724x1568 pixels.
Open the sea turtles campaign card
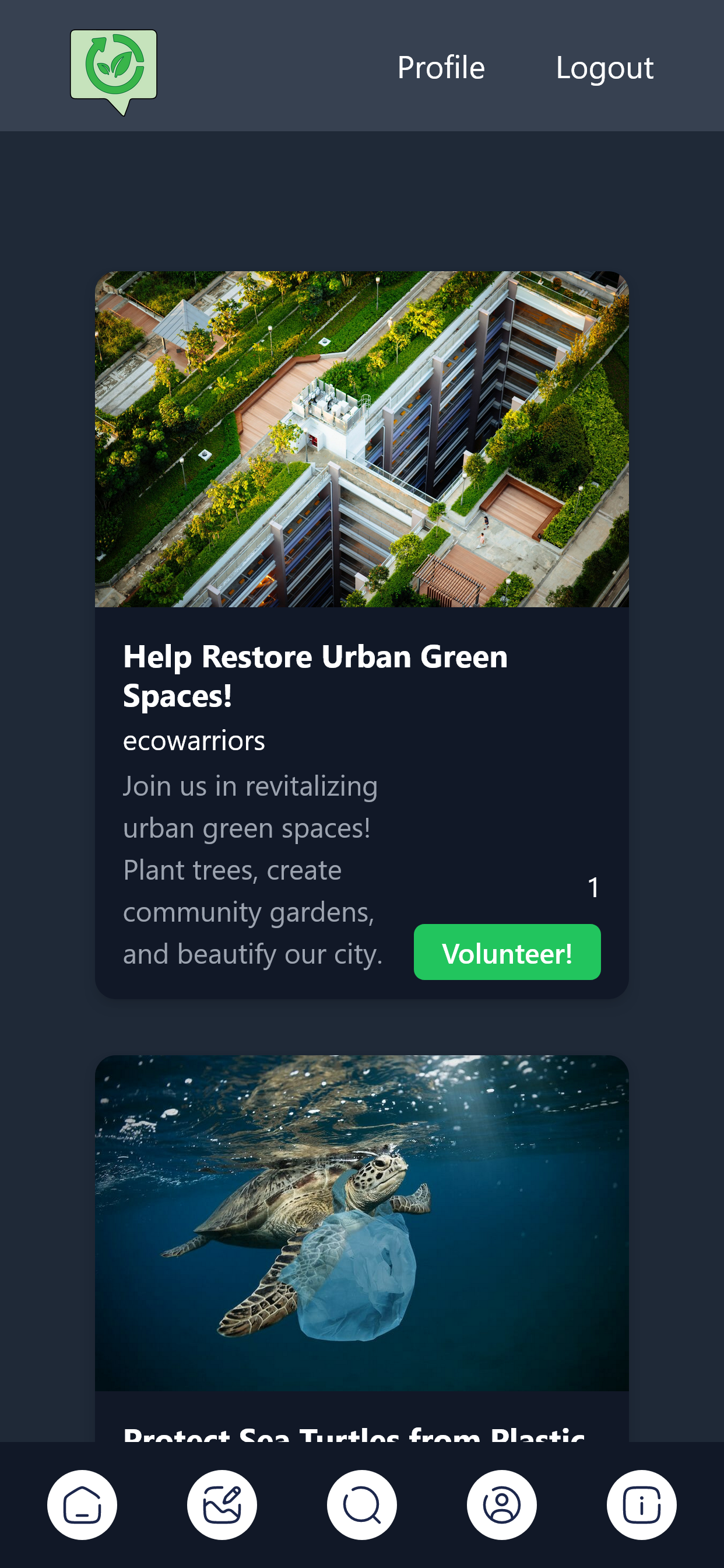(361, 1223)
